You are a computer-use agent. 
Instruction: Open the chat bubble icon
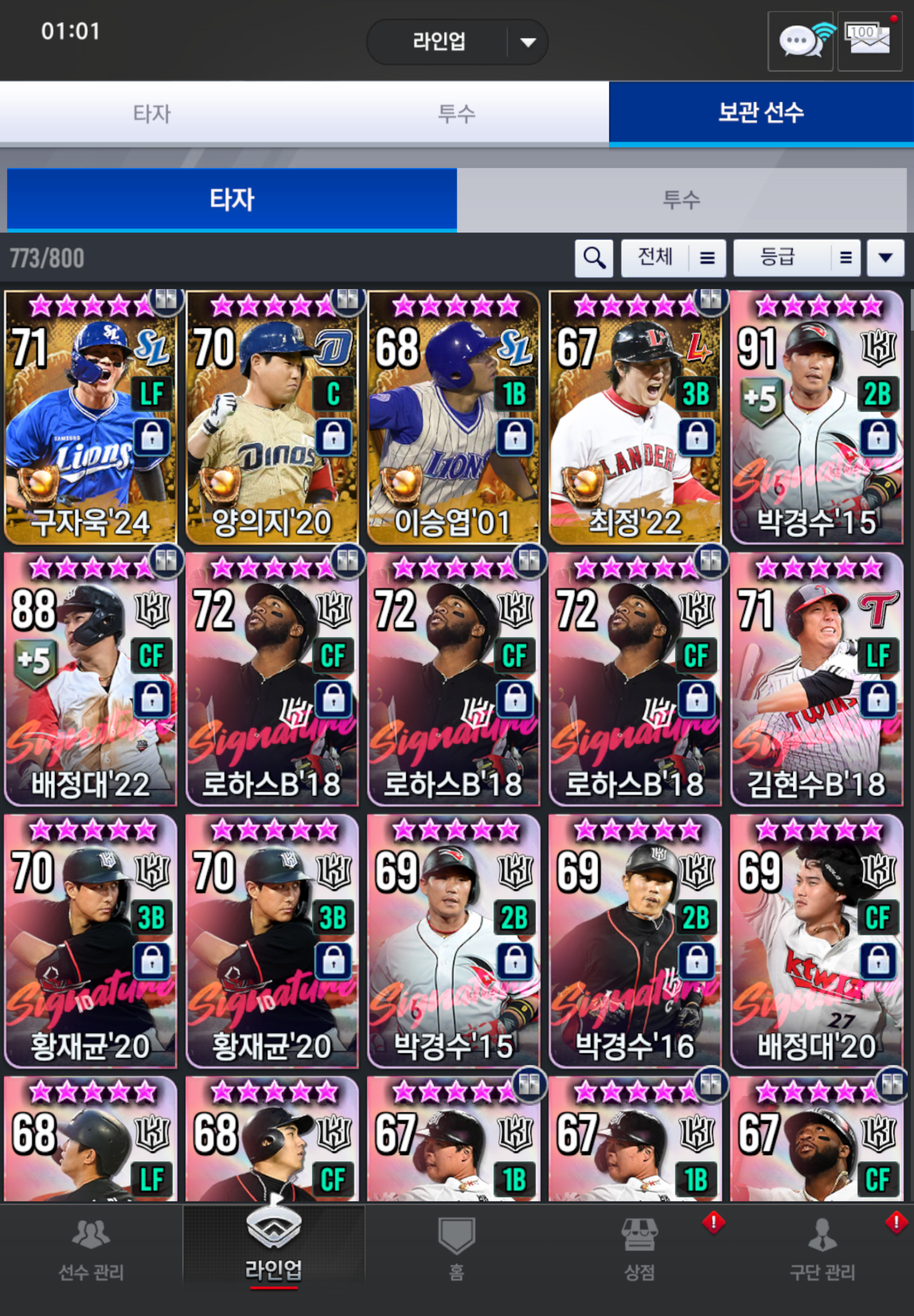800,41
